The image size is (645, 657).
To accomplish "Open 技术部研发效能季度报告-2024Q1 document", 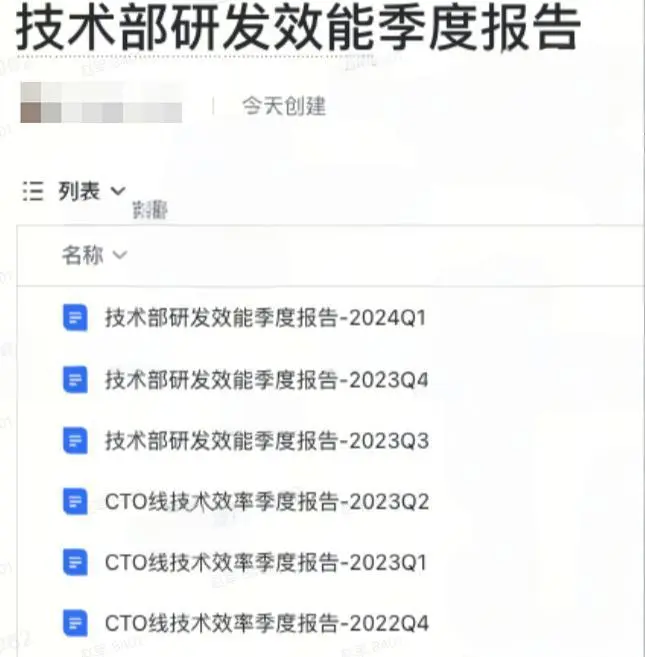I will pyautogui.click(x=265, y=319).
